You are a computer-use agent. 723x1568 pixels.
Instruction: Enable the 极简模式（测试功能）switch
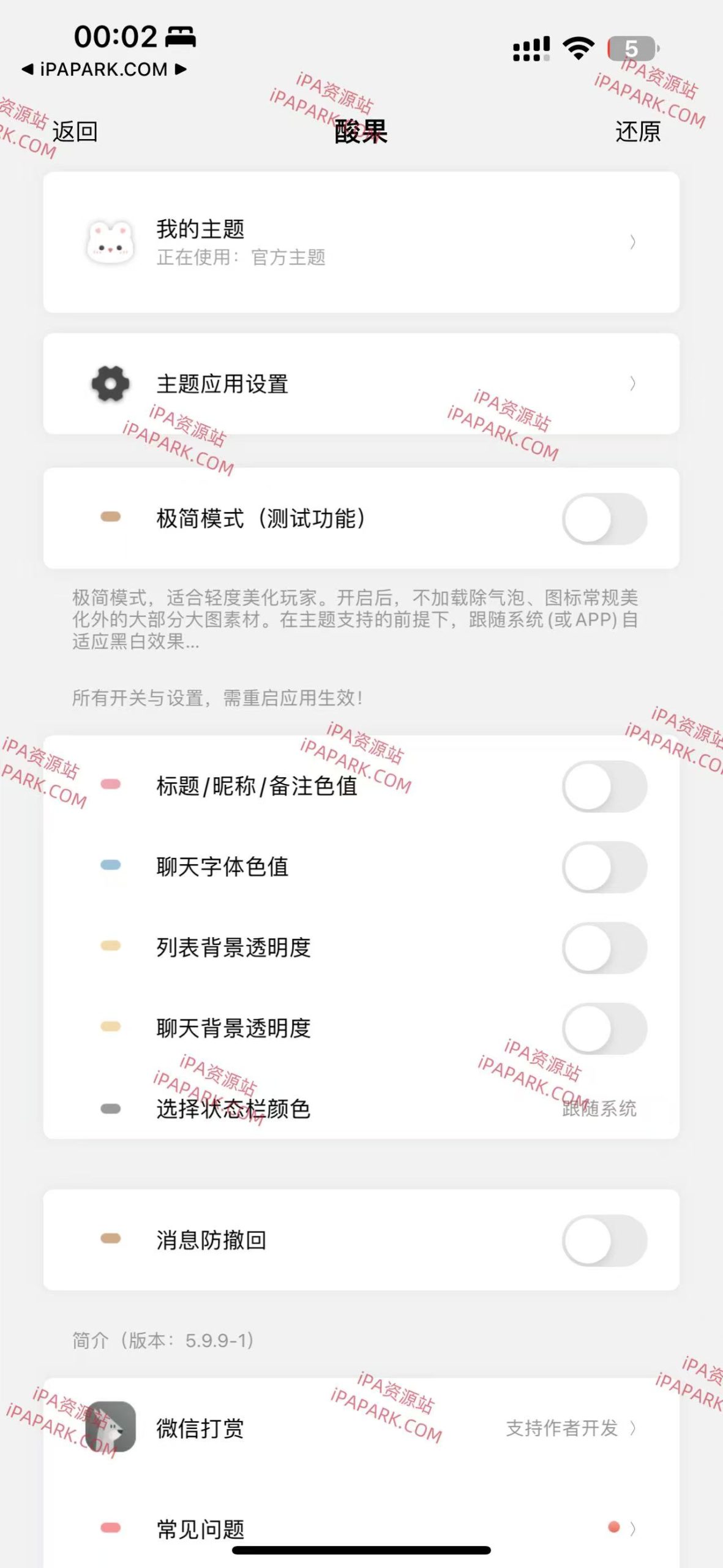coord(603,518)
